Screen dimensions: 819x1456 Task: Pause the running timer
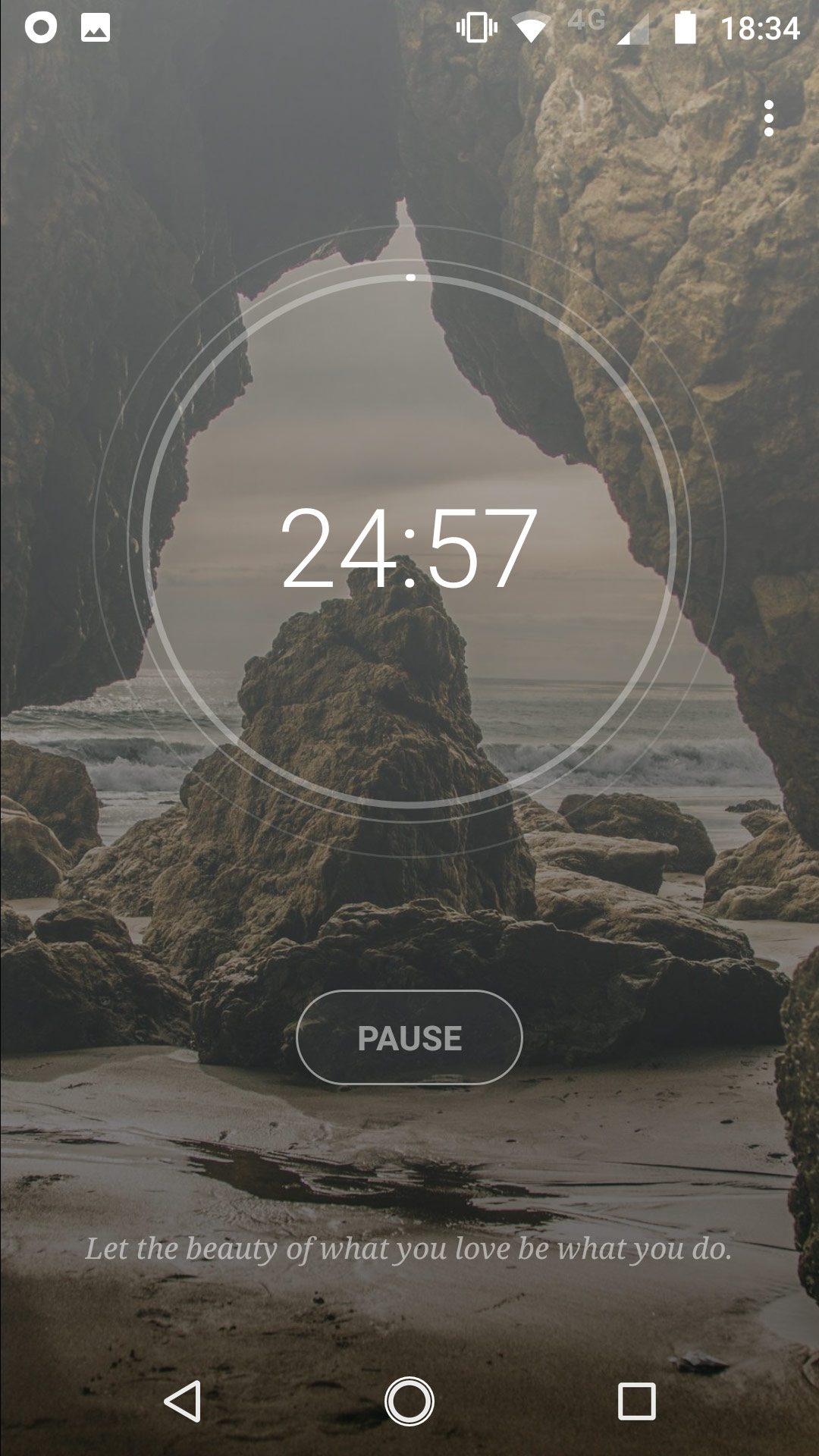point(409,1037)
